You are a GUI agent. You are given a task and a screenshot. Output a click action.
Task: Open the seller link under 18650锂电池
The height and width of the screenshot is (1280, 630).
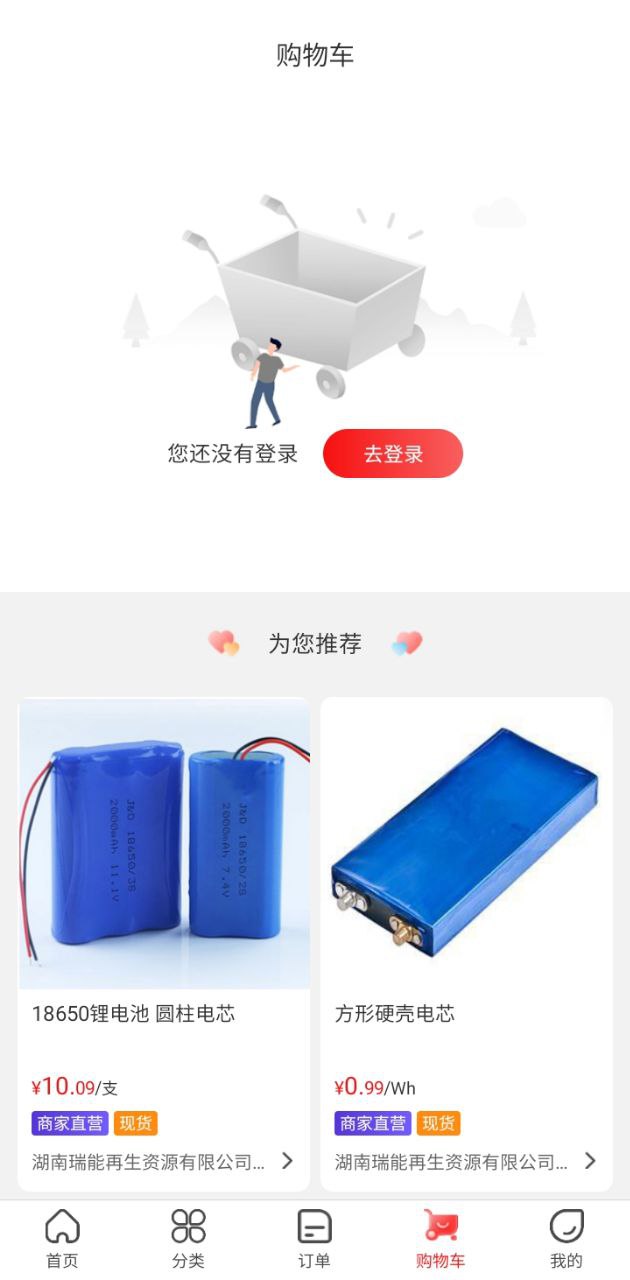point(163,1161)
